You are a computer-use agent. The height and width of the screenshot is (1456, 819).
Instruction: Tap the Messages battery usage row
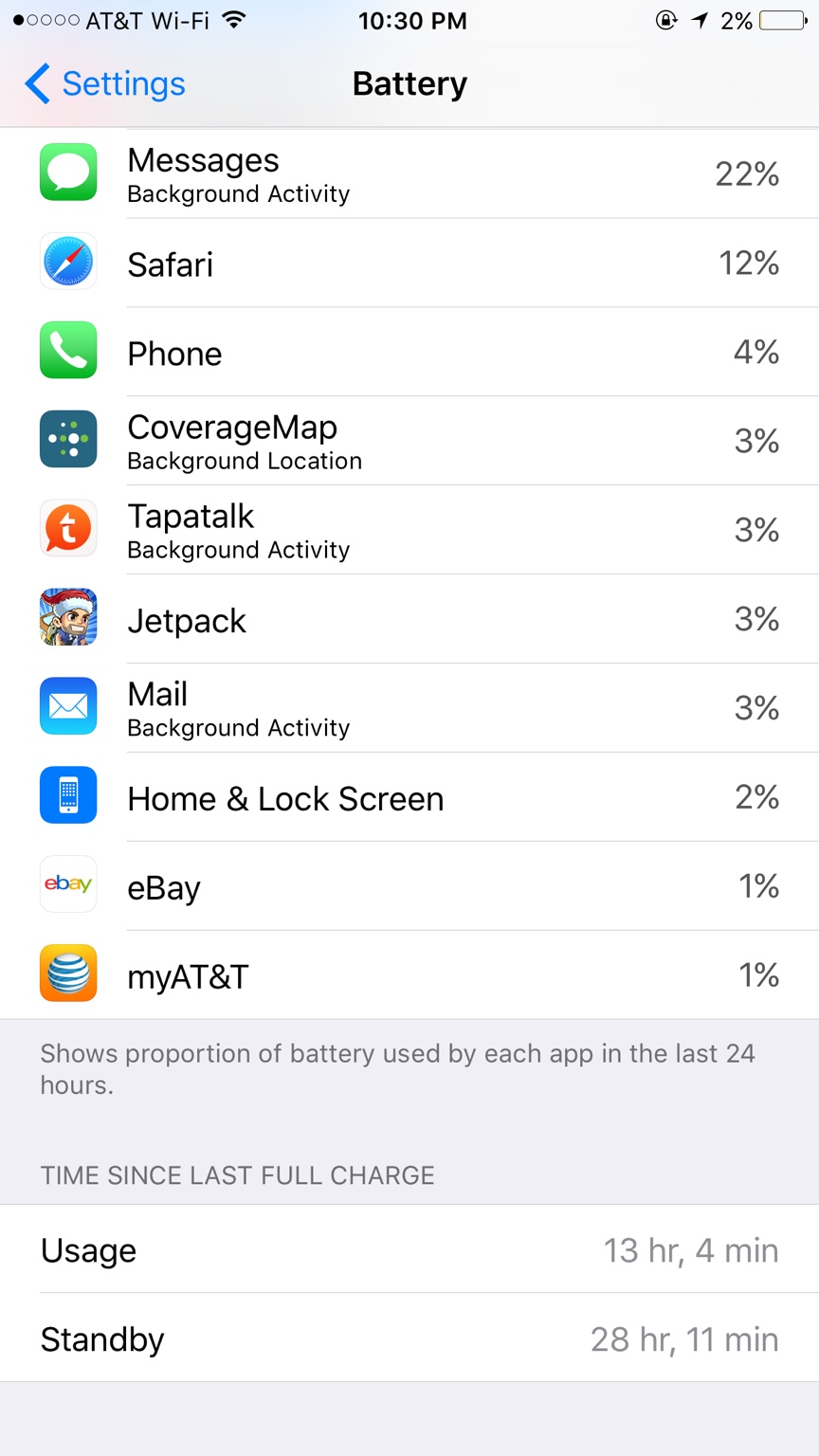tap(409, 174)
